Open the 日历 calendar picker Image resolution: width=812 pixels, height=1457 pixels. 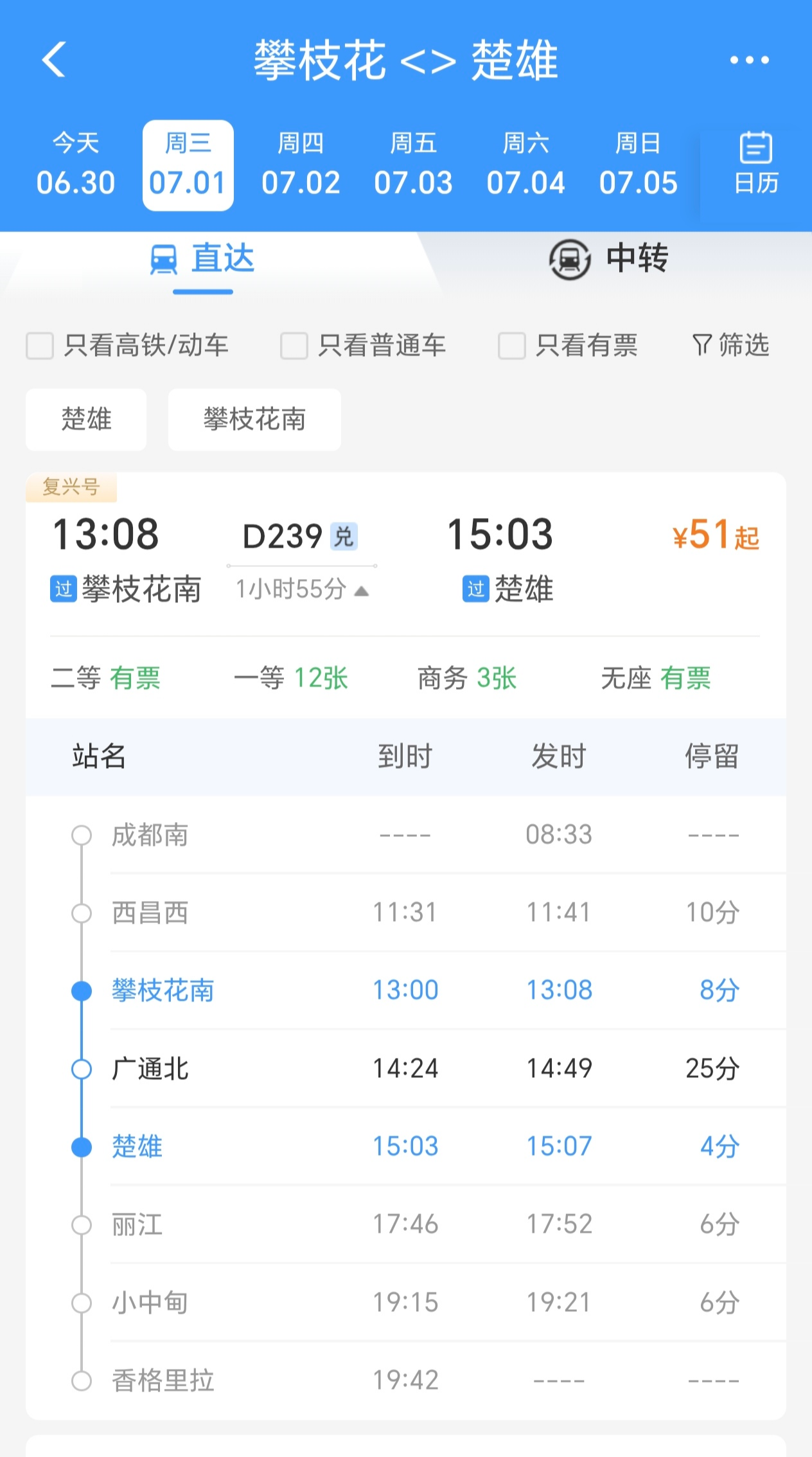coord(756,164)
